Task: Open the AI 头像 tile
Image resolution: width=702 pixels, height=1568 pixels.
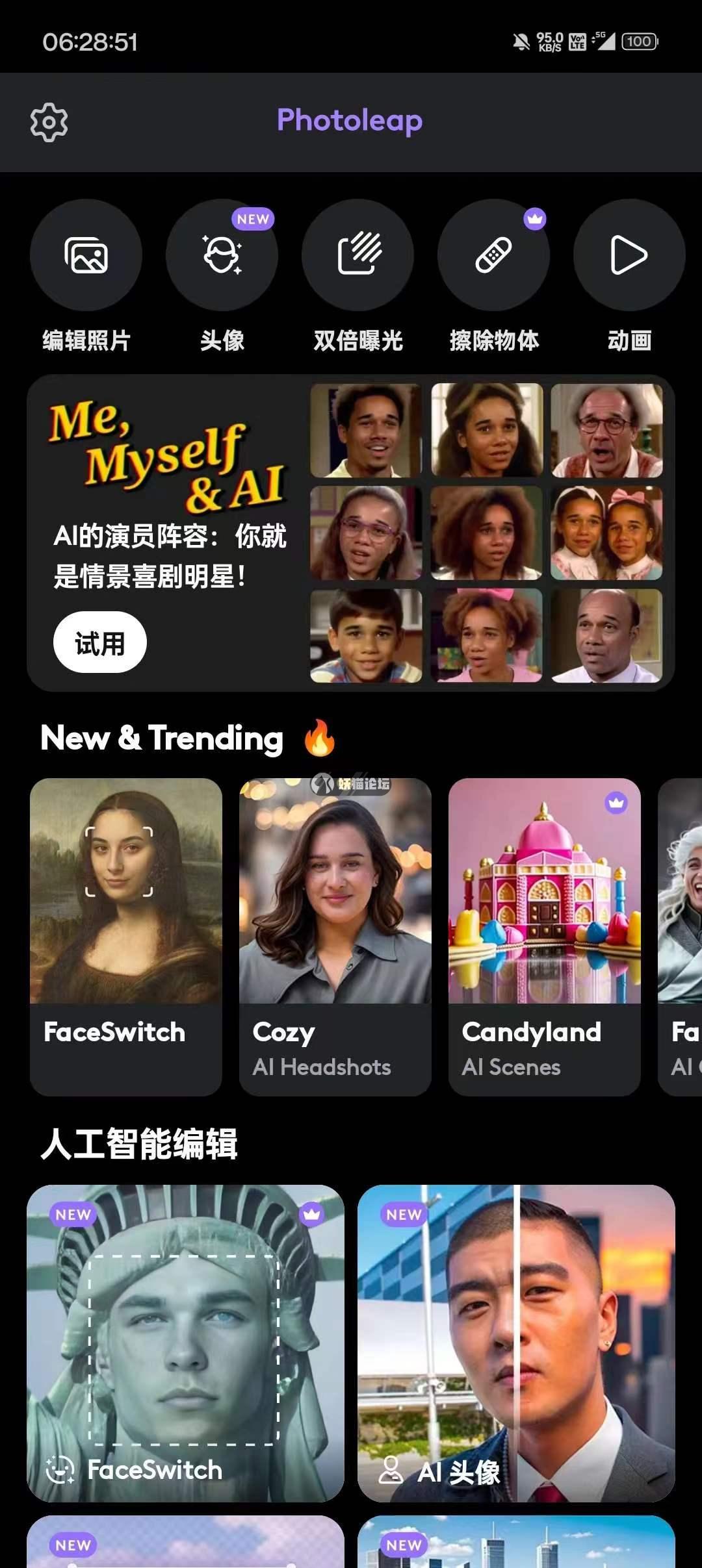Action: [516, 1343]
